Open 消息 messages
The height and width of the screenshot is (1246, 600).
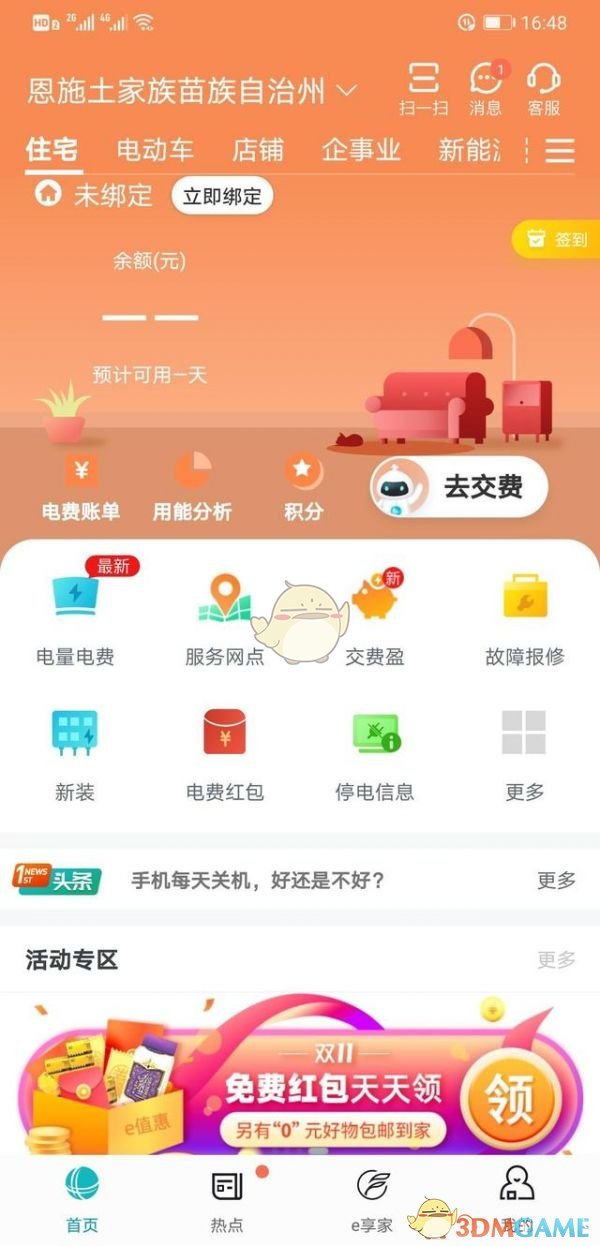tap(486, 88)
